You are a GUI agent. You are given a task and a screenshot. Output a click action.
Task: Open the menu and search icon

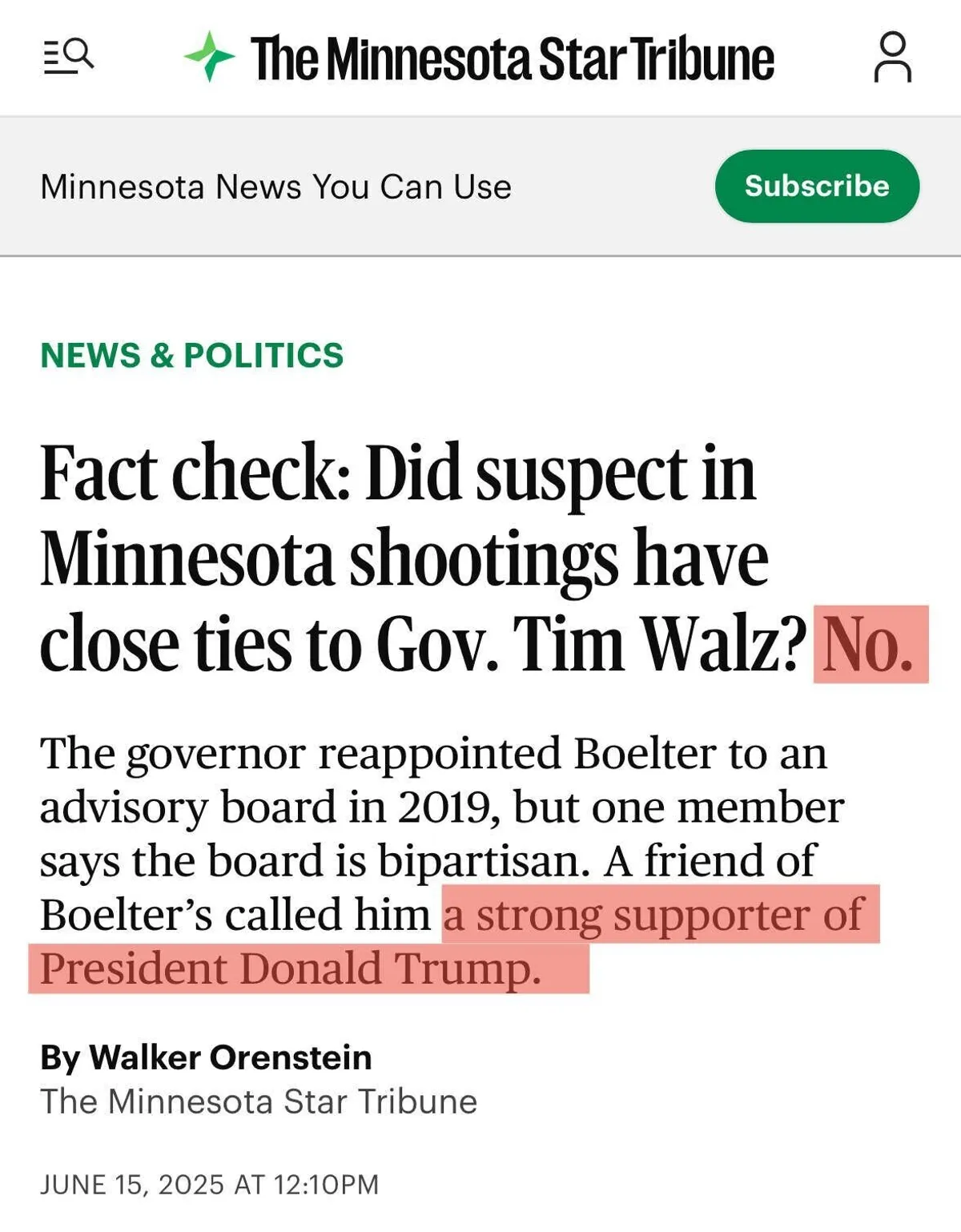pos(68,58)
